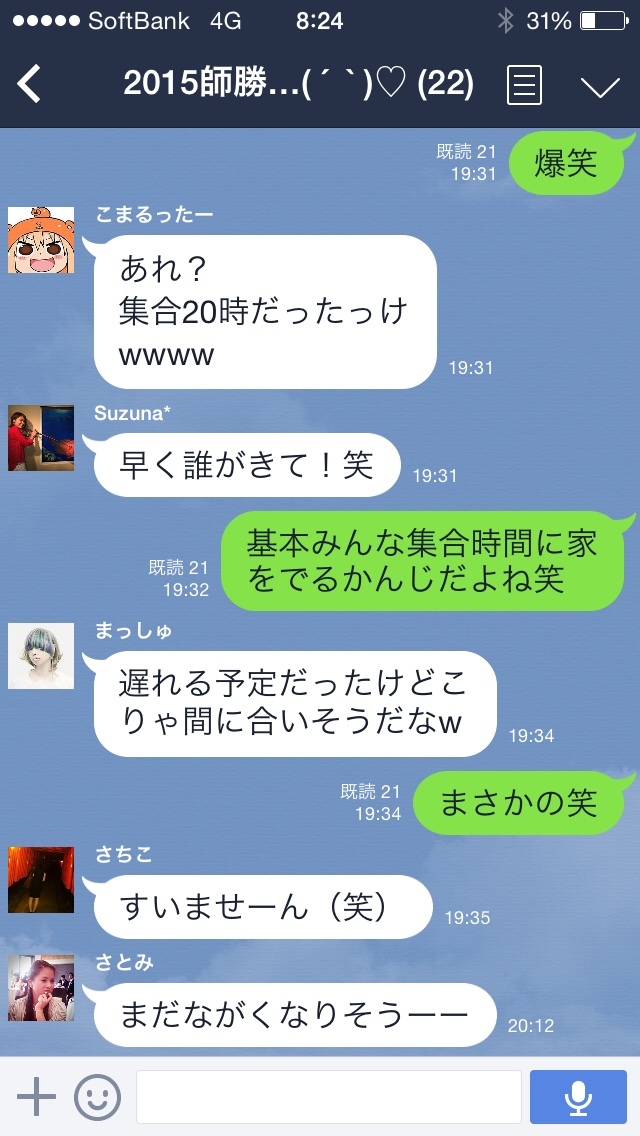Open まっしゅ's profile avatar

[41, 656]
